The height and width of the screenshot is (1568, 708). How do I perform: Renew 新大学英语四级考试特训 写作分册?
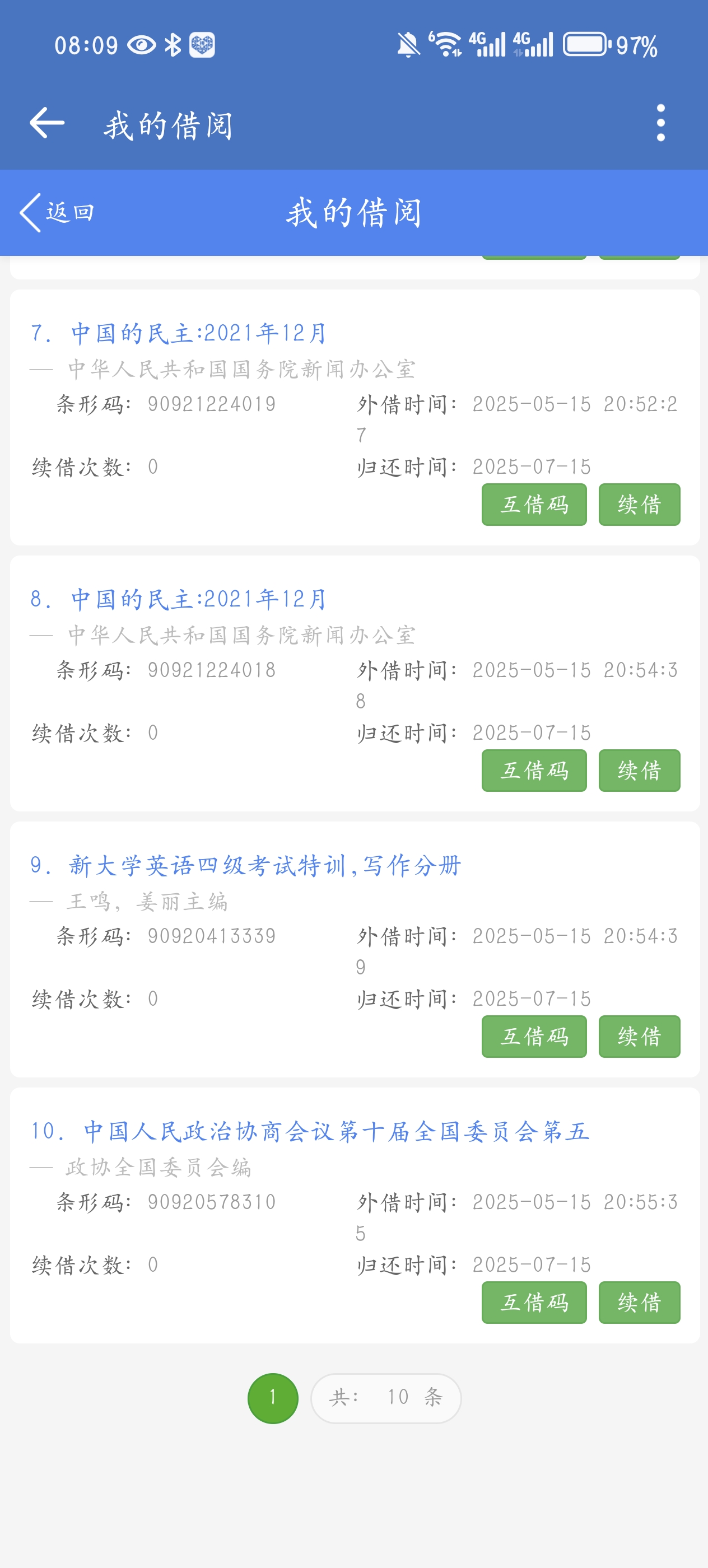[x=639, y=1037]
